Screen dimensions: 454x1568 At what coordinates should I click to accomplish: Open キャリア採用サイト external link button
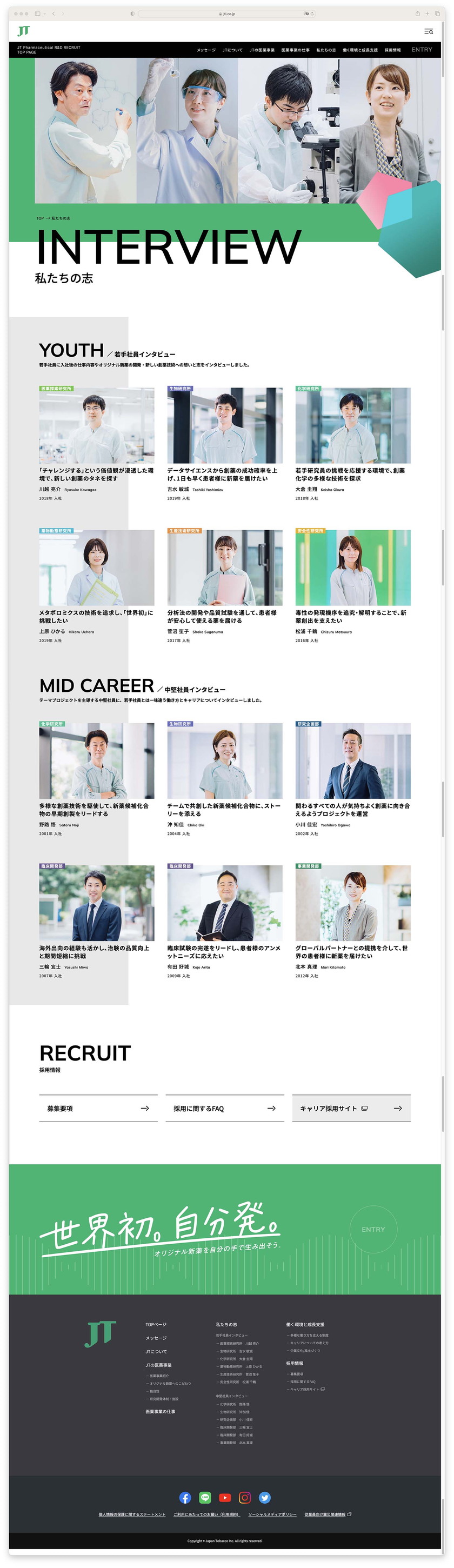pos(351,1109)
